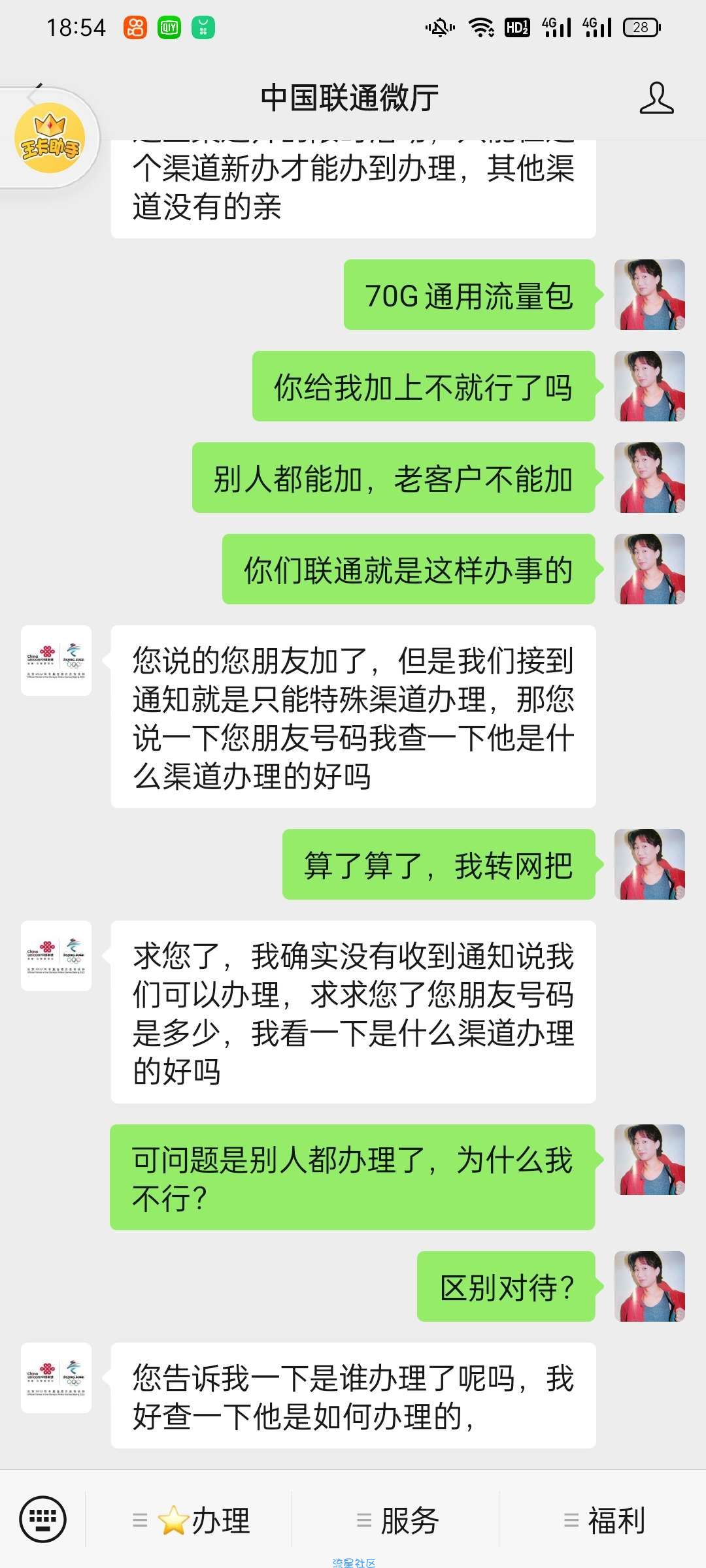Open the 服务 menu
Image resolution: width=706 pixels, height=1568 pixels.
tap(397, 1520)
